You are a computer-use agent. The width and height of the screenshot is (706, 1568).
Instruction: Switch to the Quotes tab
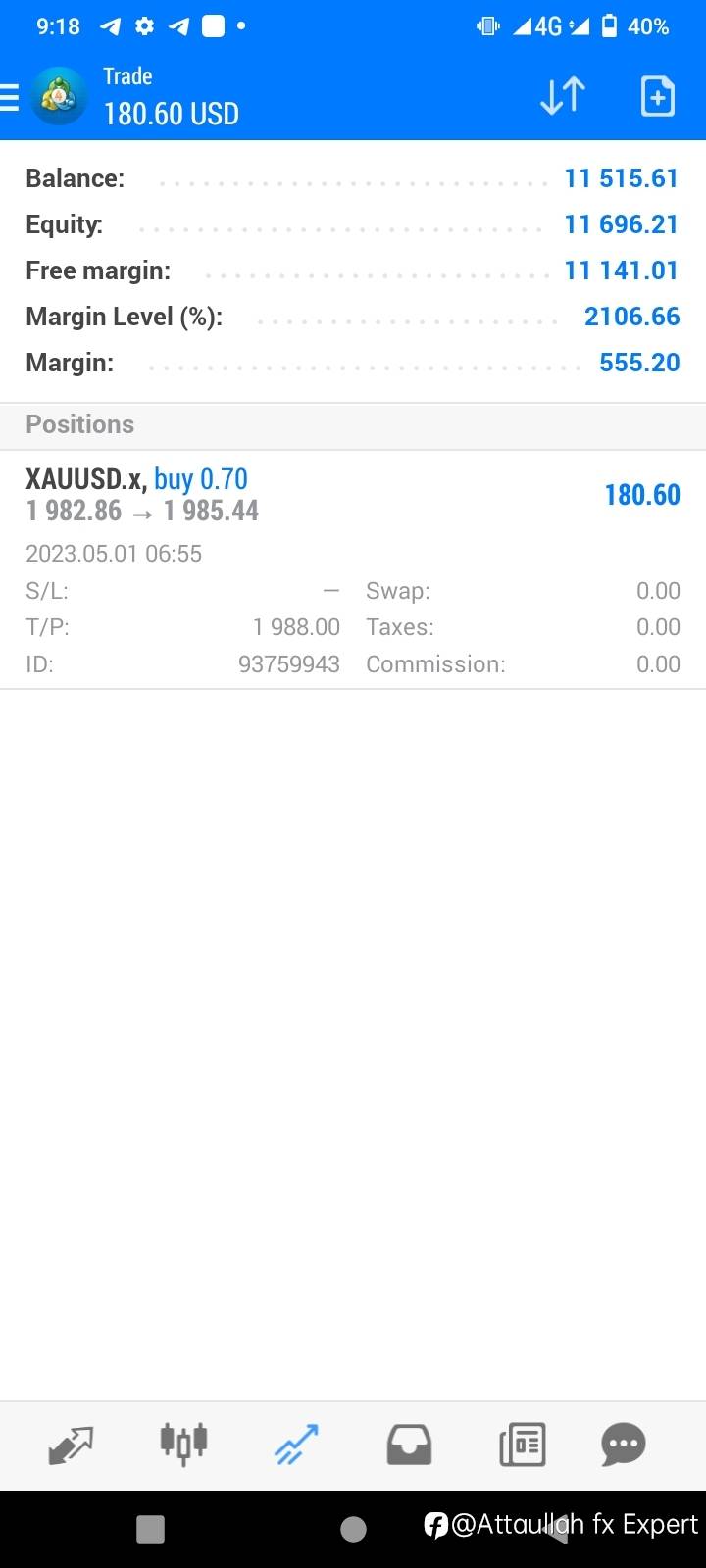coord(71,1445)
